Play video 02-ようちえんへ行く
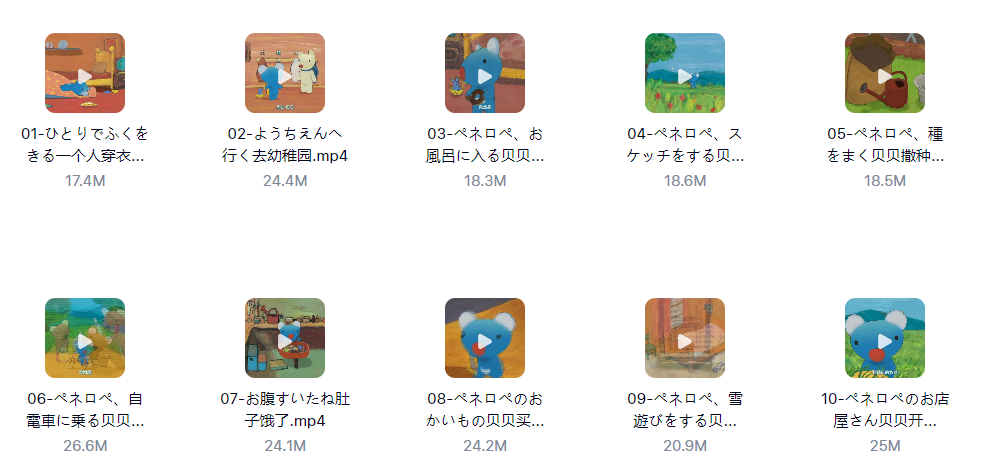 285,74
